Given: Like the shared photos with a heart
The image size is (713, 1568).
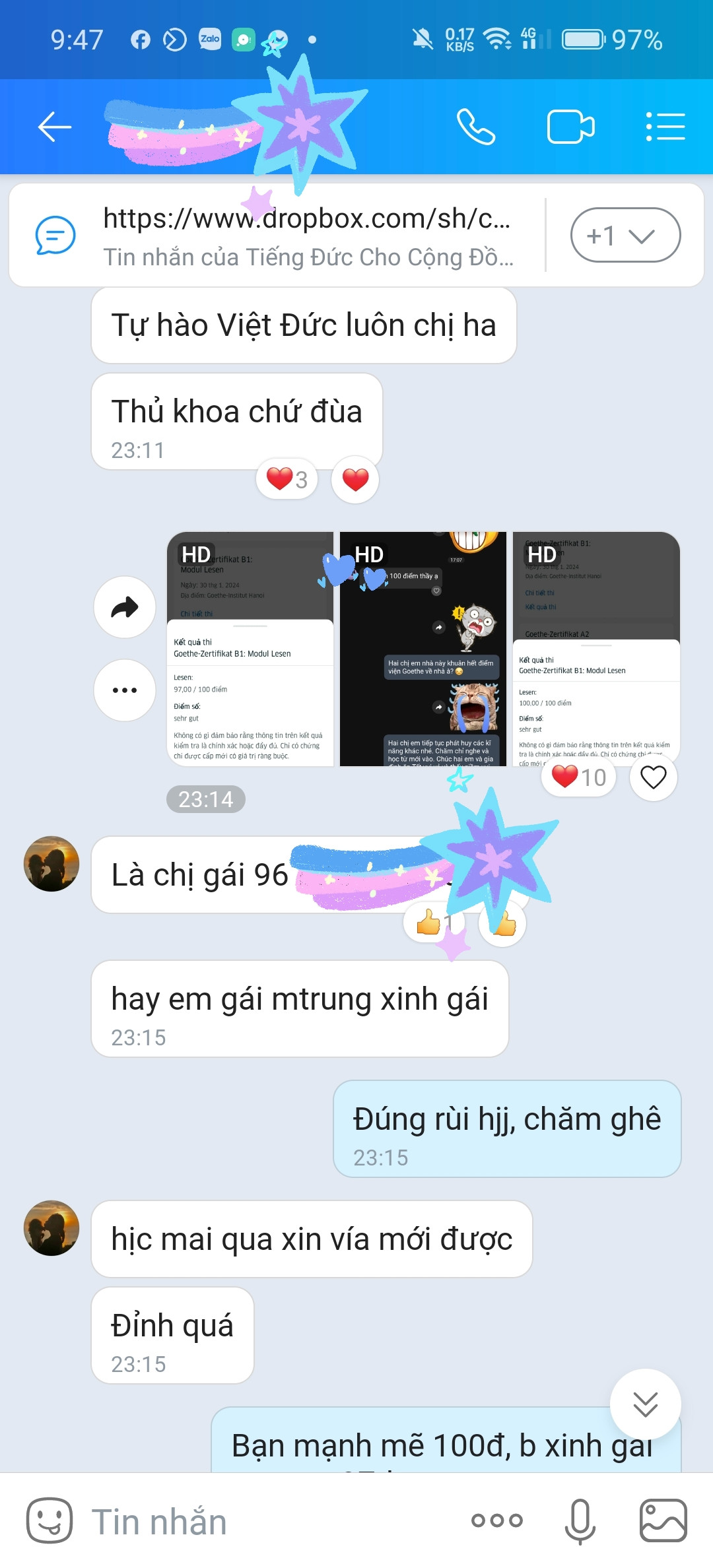Looking at the screenshot, I should point(653,777).
